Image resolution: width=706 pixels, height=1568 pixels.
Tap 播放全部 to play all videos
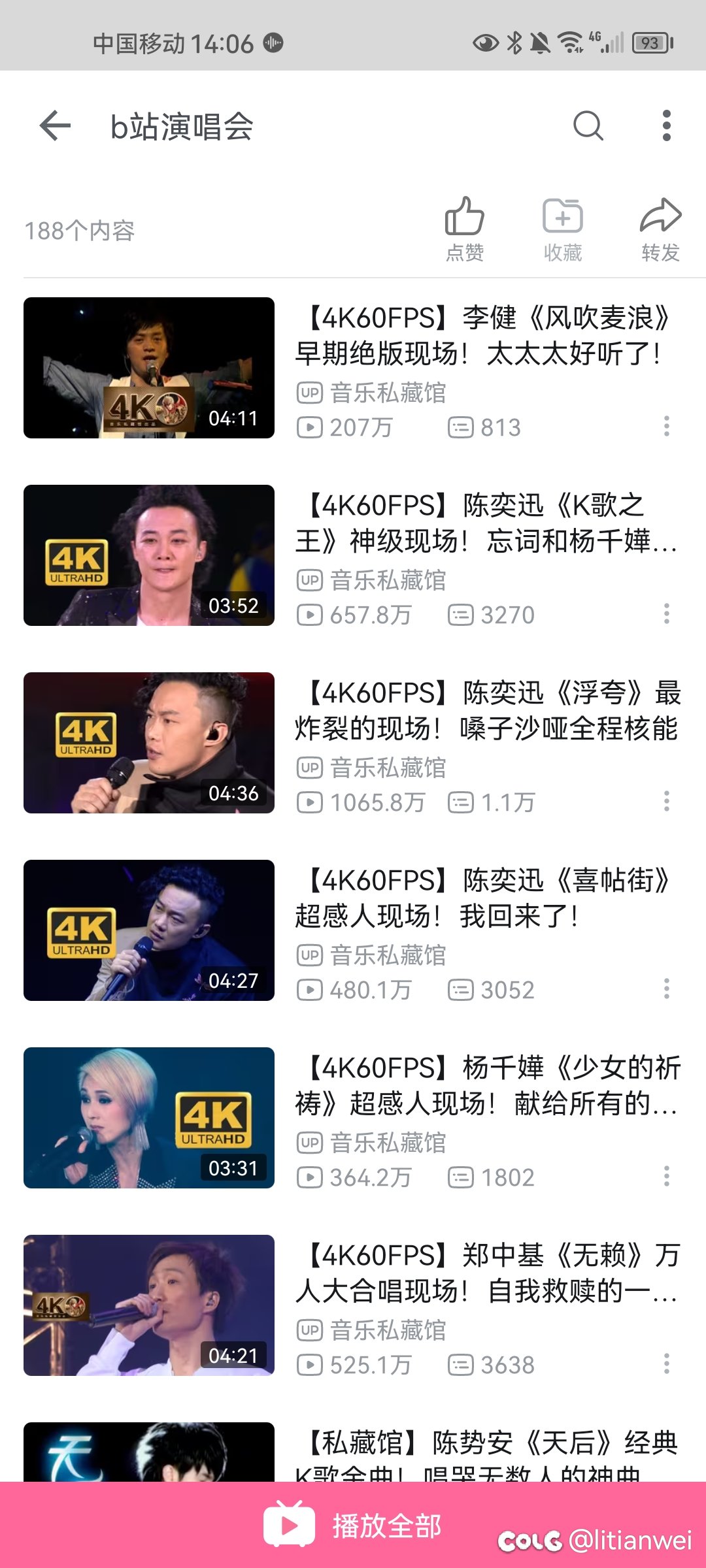[353, 1526]
